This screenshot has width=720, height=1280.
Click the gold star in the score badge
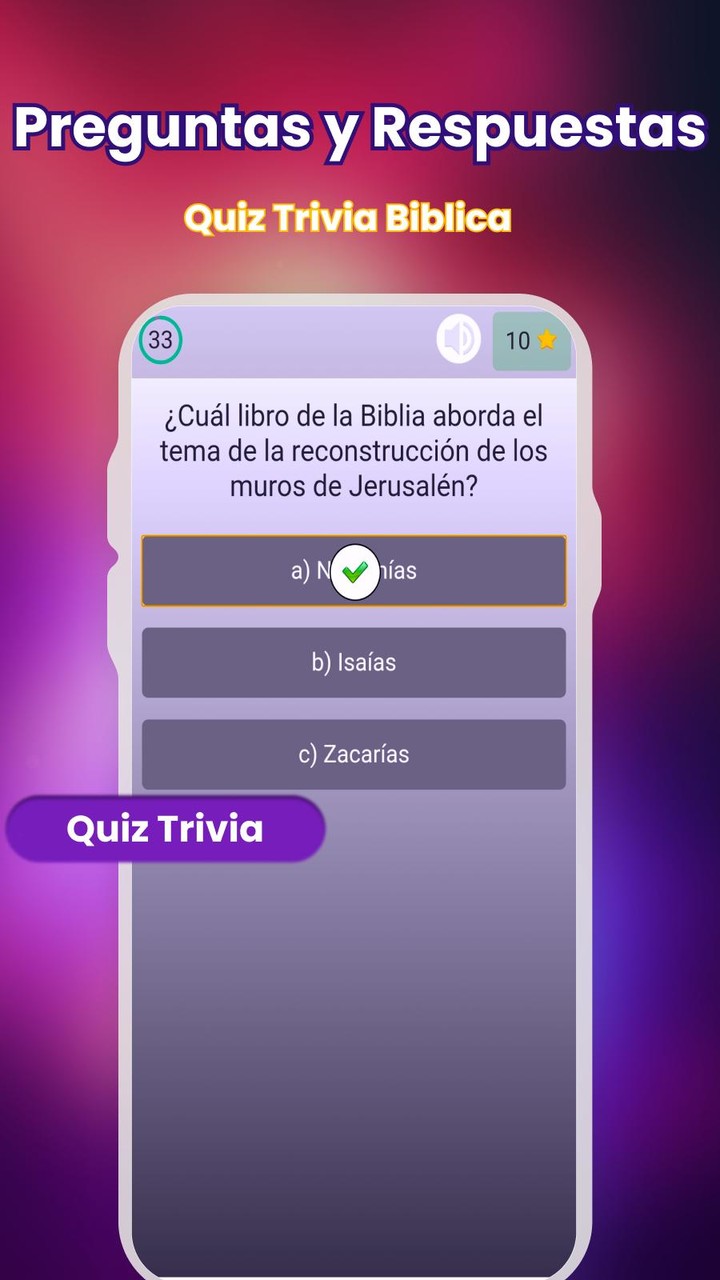pos(545,340)
